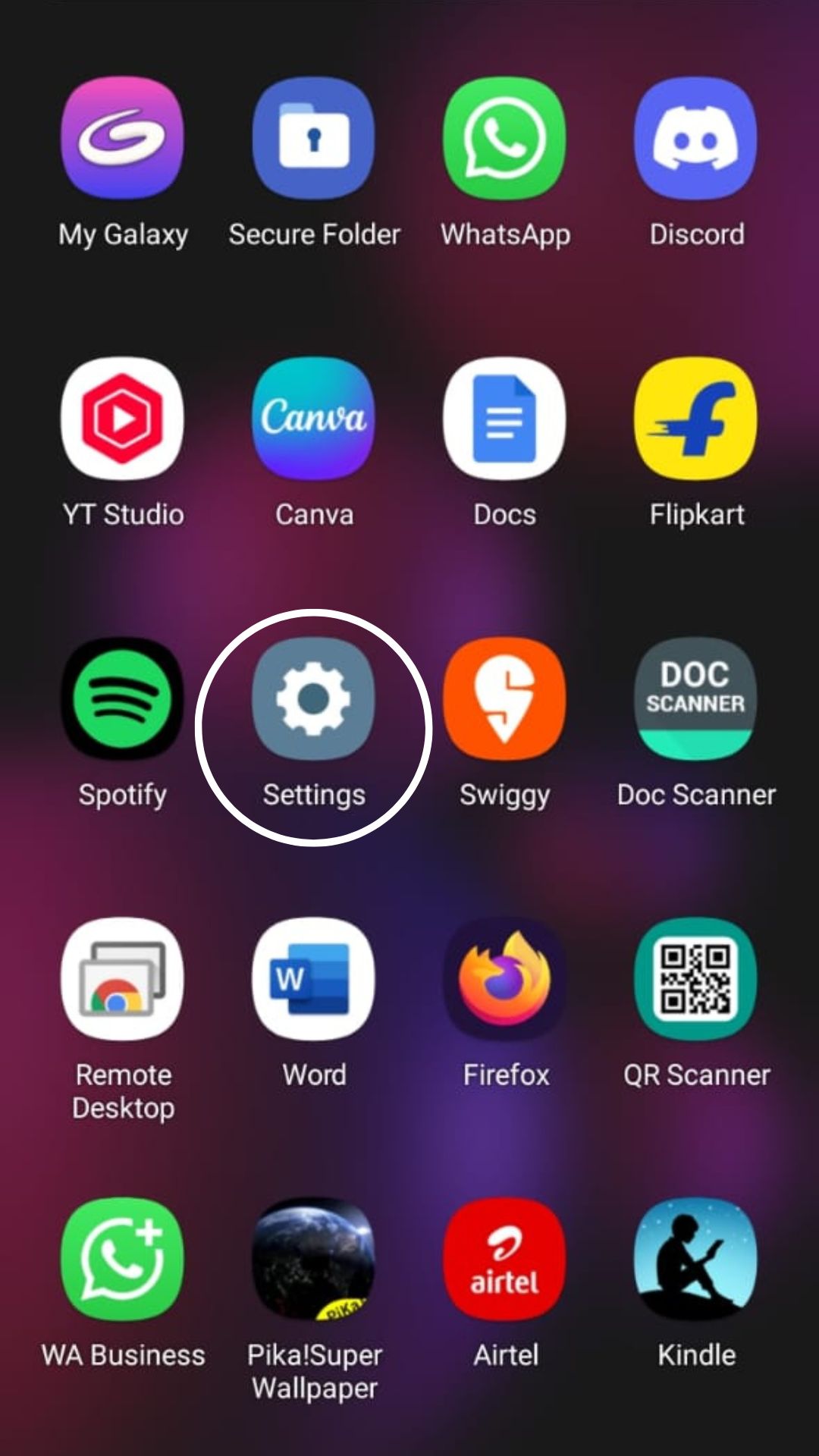Open YT Studio

123,419
